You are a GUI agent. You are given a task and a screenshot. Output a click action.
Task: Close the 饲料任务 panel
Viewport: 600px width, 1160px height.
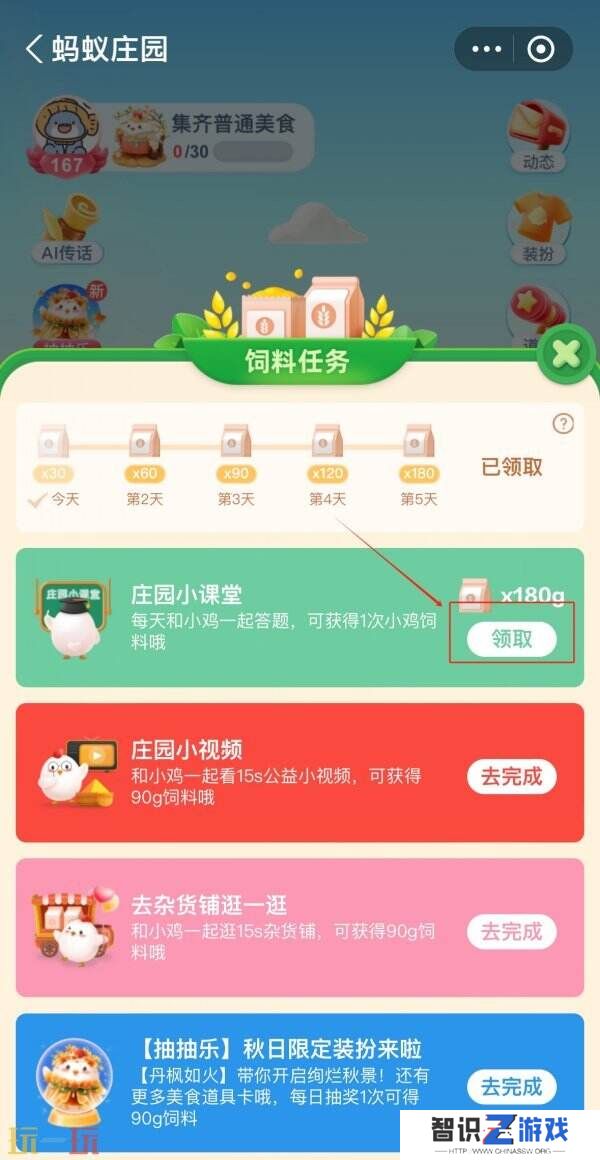[566, 354]
